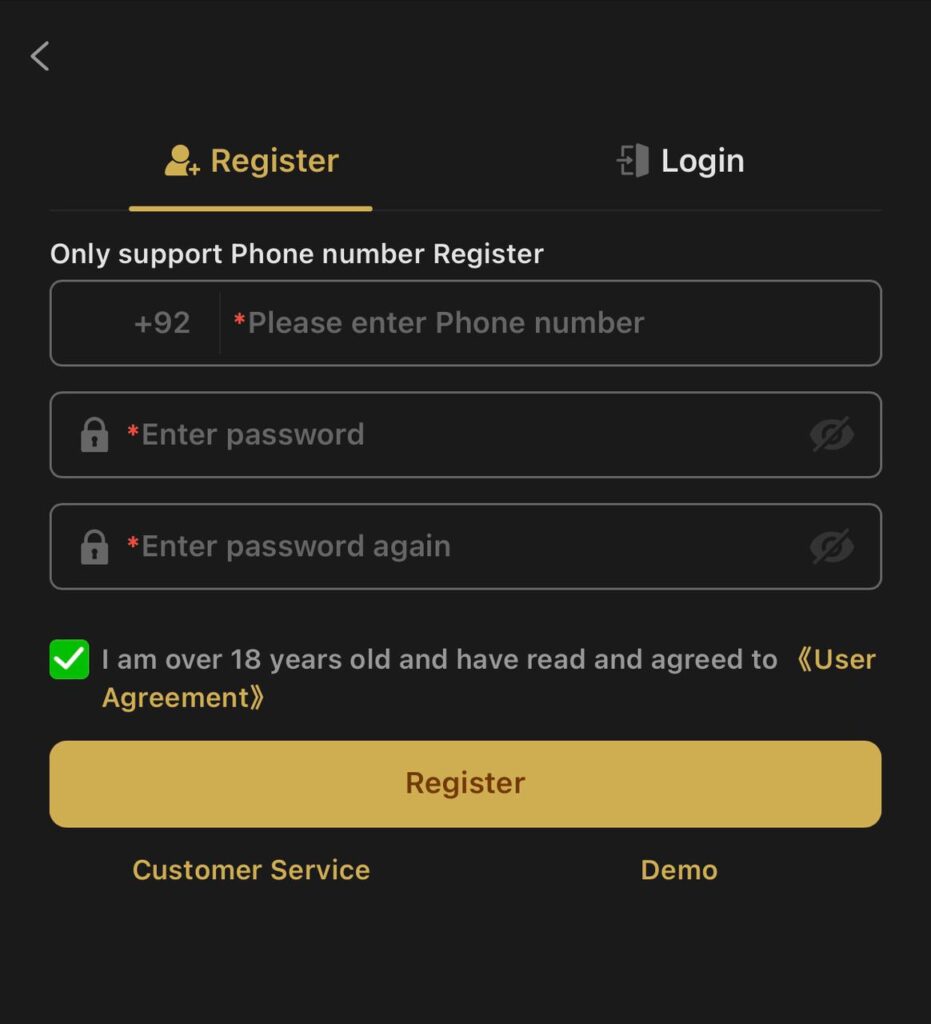This screenshot has width=931, height=1024.
Task: Open the +92 country code selector
Action: click(x=162, y=323)
